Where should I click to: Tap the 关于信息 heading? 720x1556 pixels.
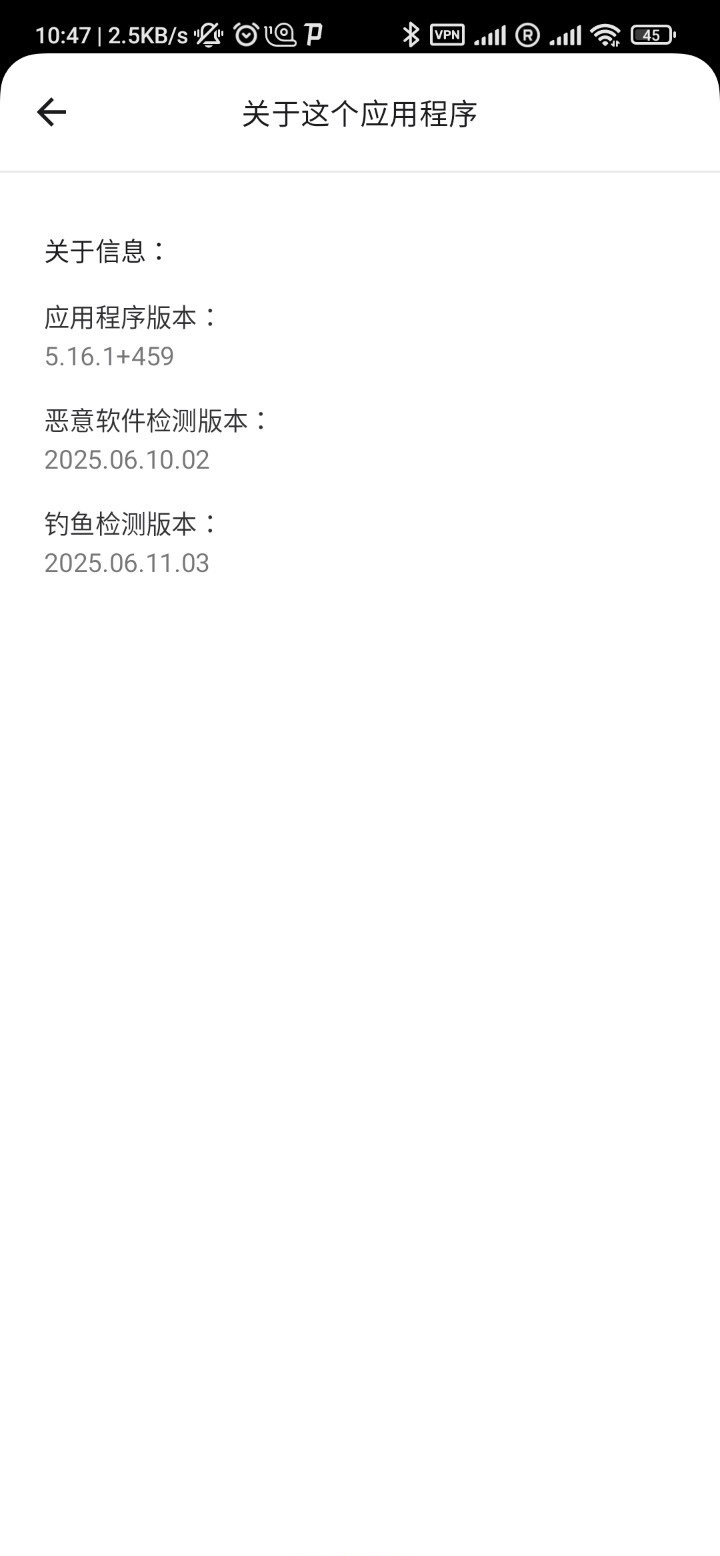103,251
